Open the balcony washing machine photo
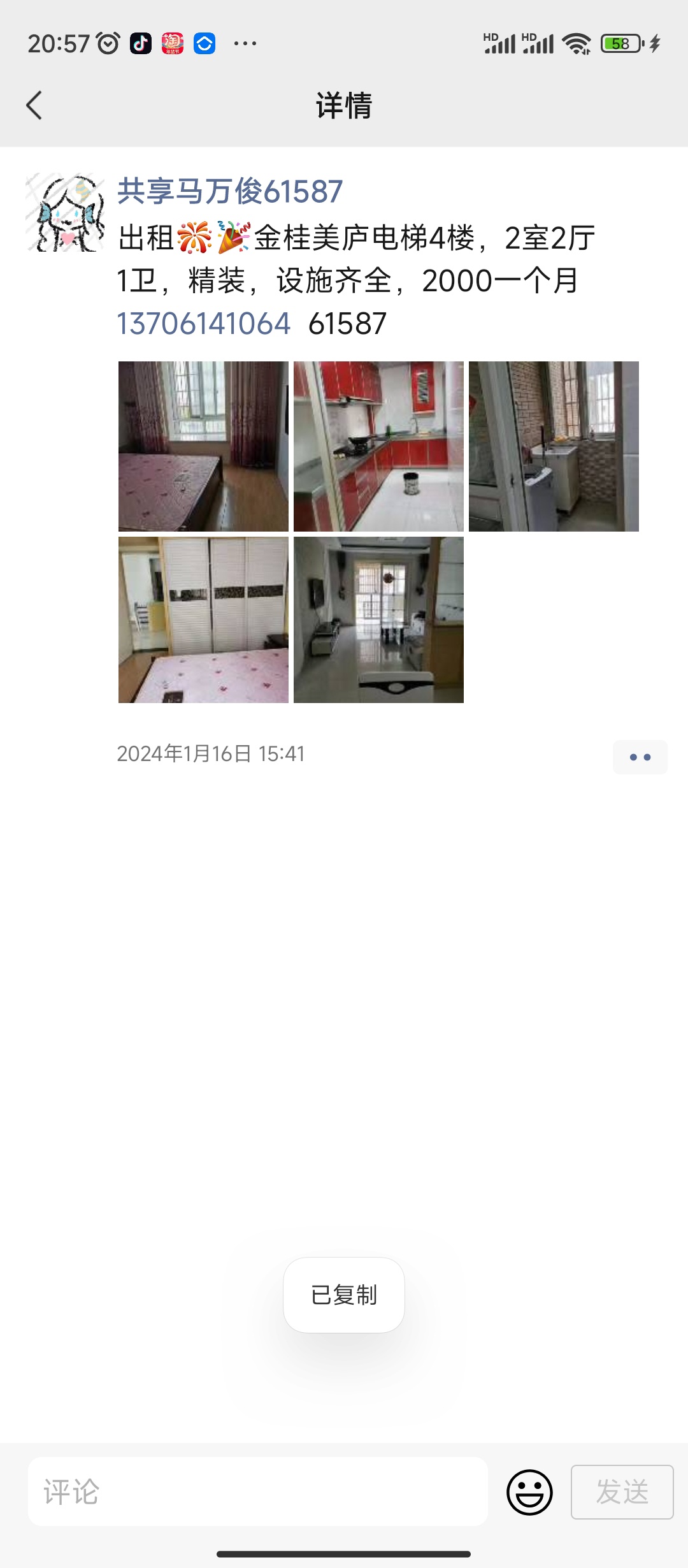Viewport: 688px width, 1568px height. [x=554, y=446]
